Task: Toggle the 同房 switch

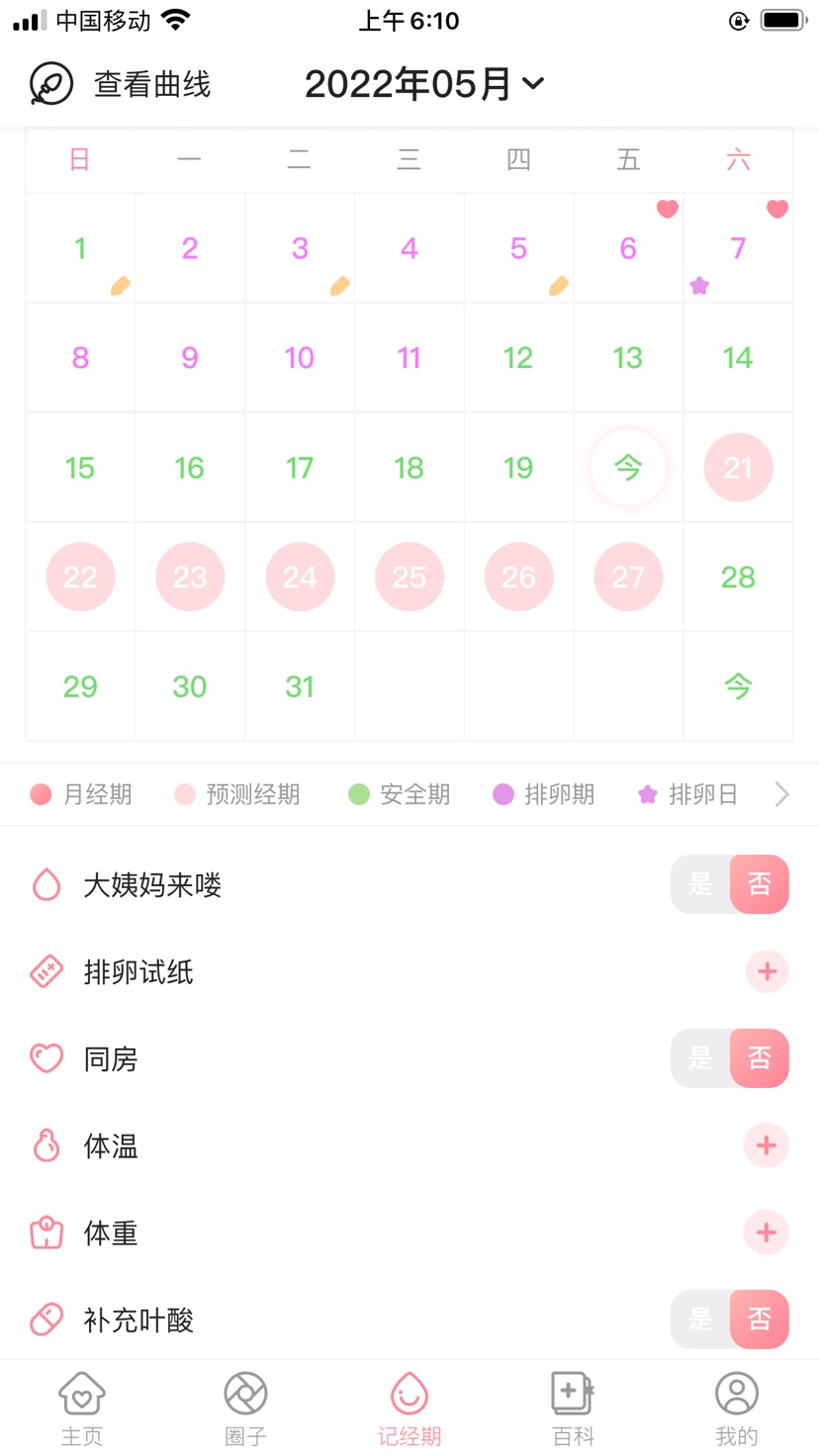Action: point(730,1058)
